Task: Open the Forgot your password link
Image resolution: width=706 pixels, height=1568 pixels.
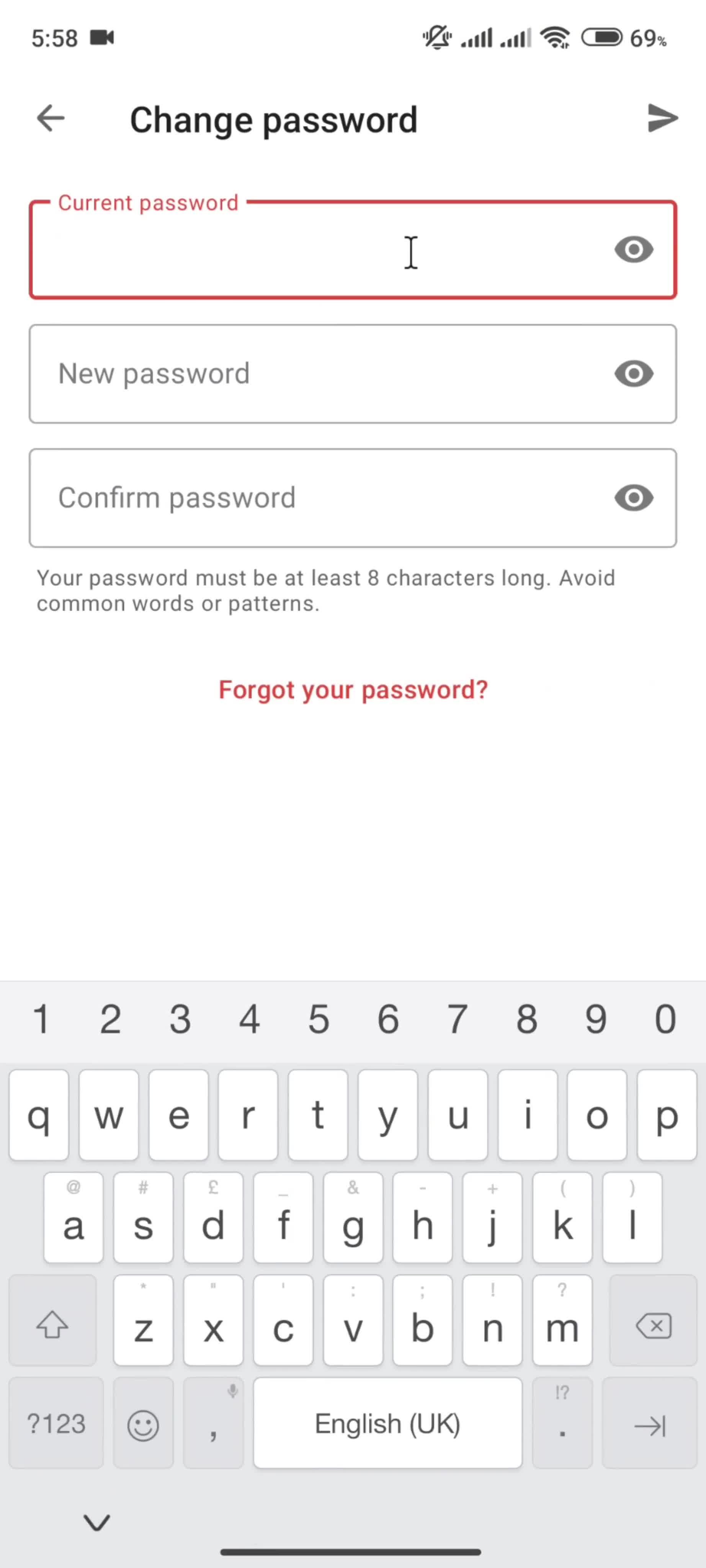Action: click(353, 690)
